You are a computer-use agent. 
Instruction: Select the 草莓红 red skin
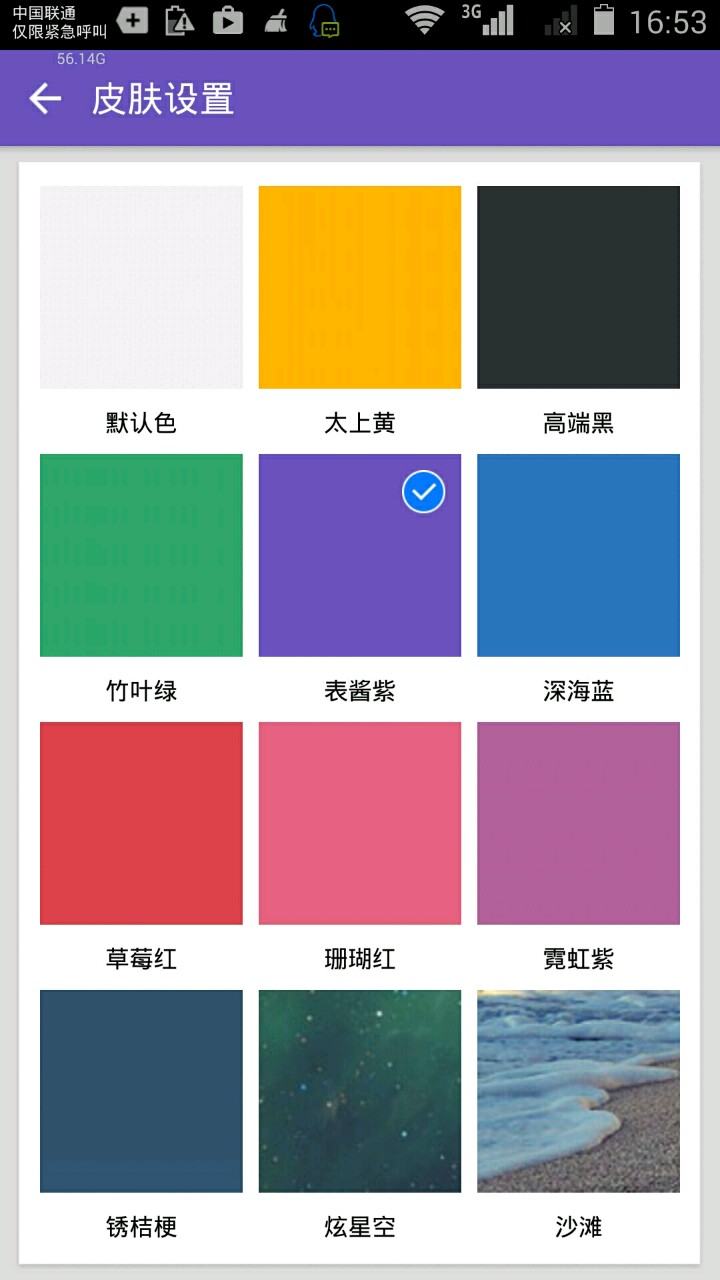pos(141,823)
